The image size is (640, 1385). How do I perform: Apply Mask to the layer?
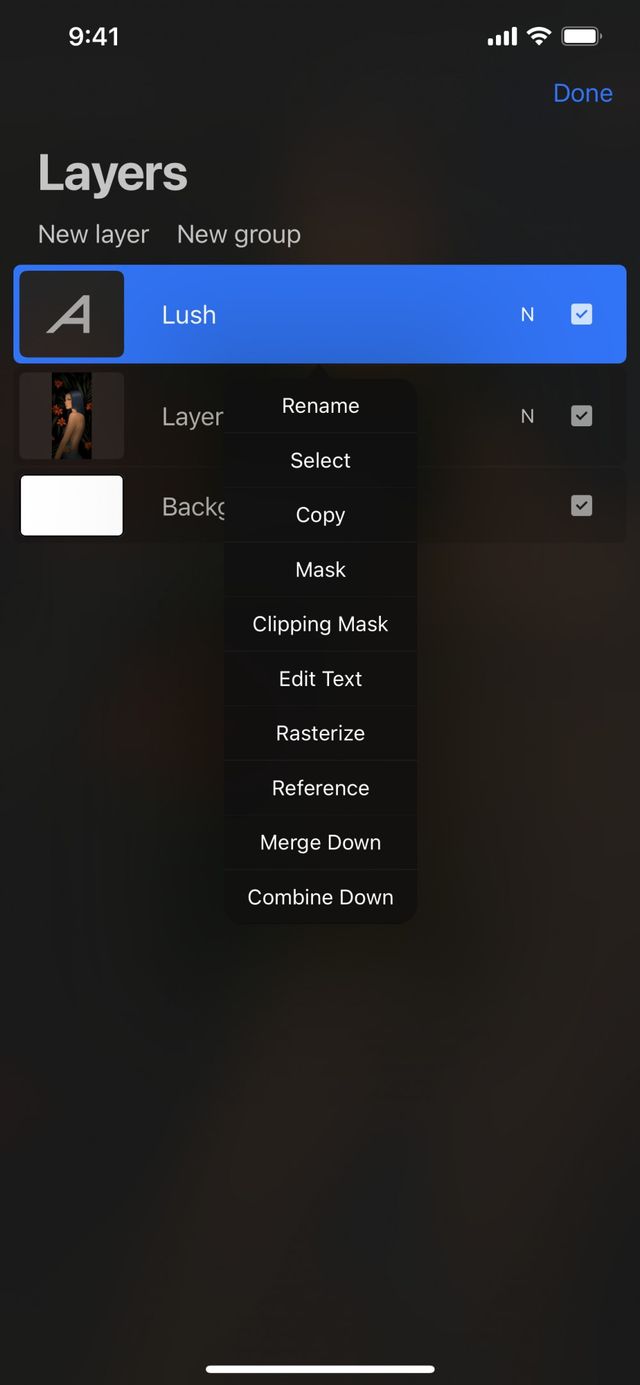[x=320, y=570]
